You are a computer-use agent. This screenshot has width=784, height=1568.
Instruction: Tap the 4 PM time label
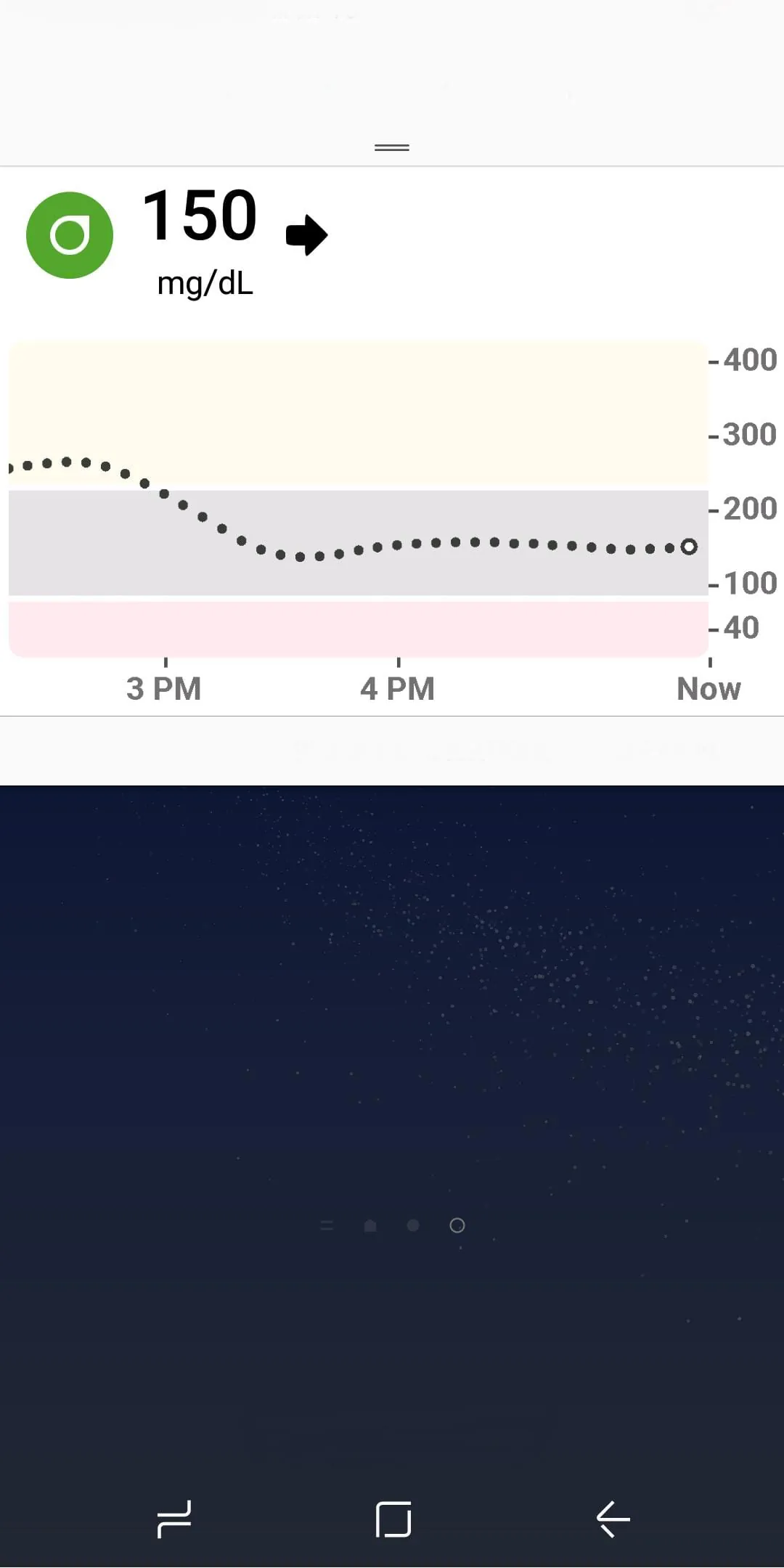399,688
